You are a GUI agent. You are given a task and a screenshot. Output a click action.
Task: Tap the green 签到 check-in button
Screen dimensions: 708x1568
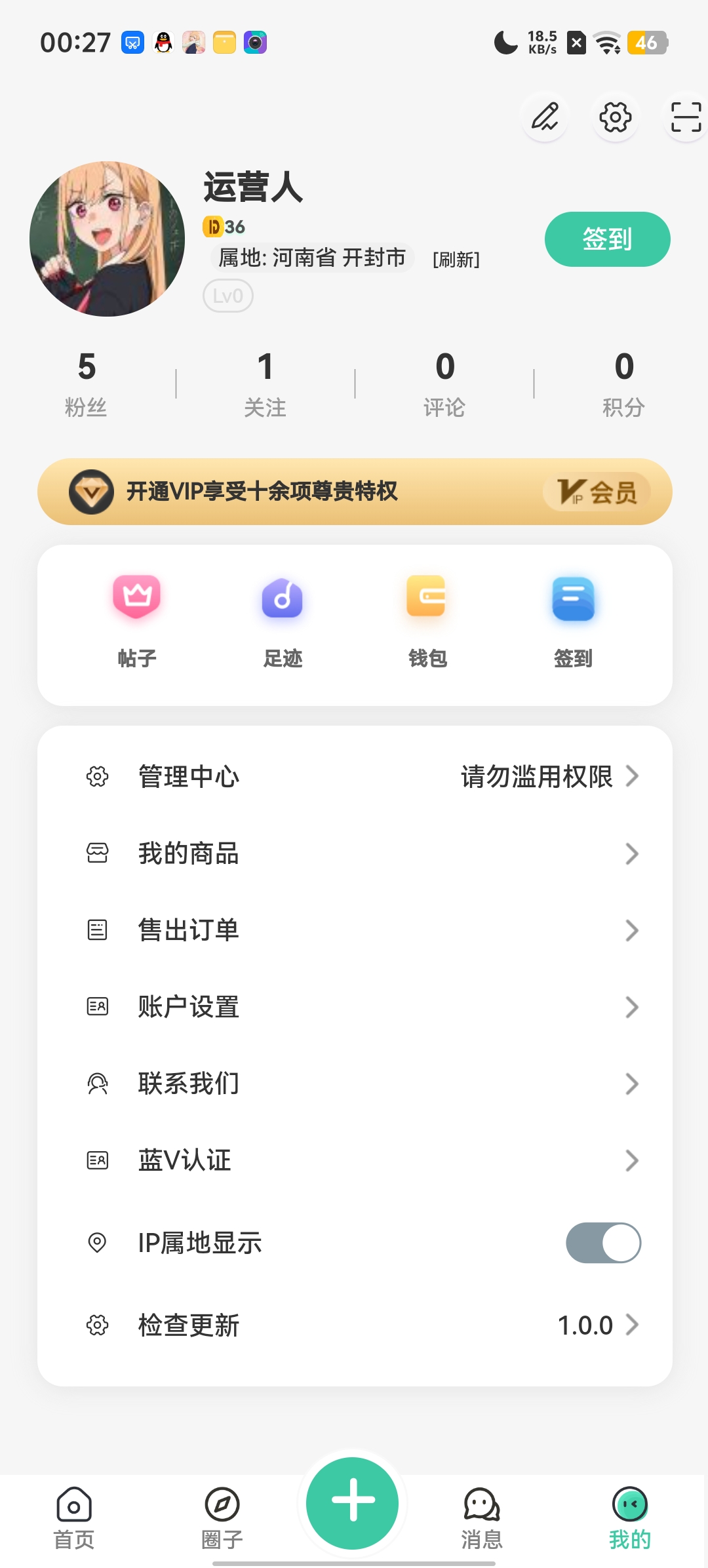click(607, 239)
